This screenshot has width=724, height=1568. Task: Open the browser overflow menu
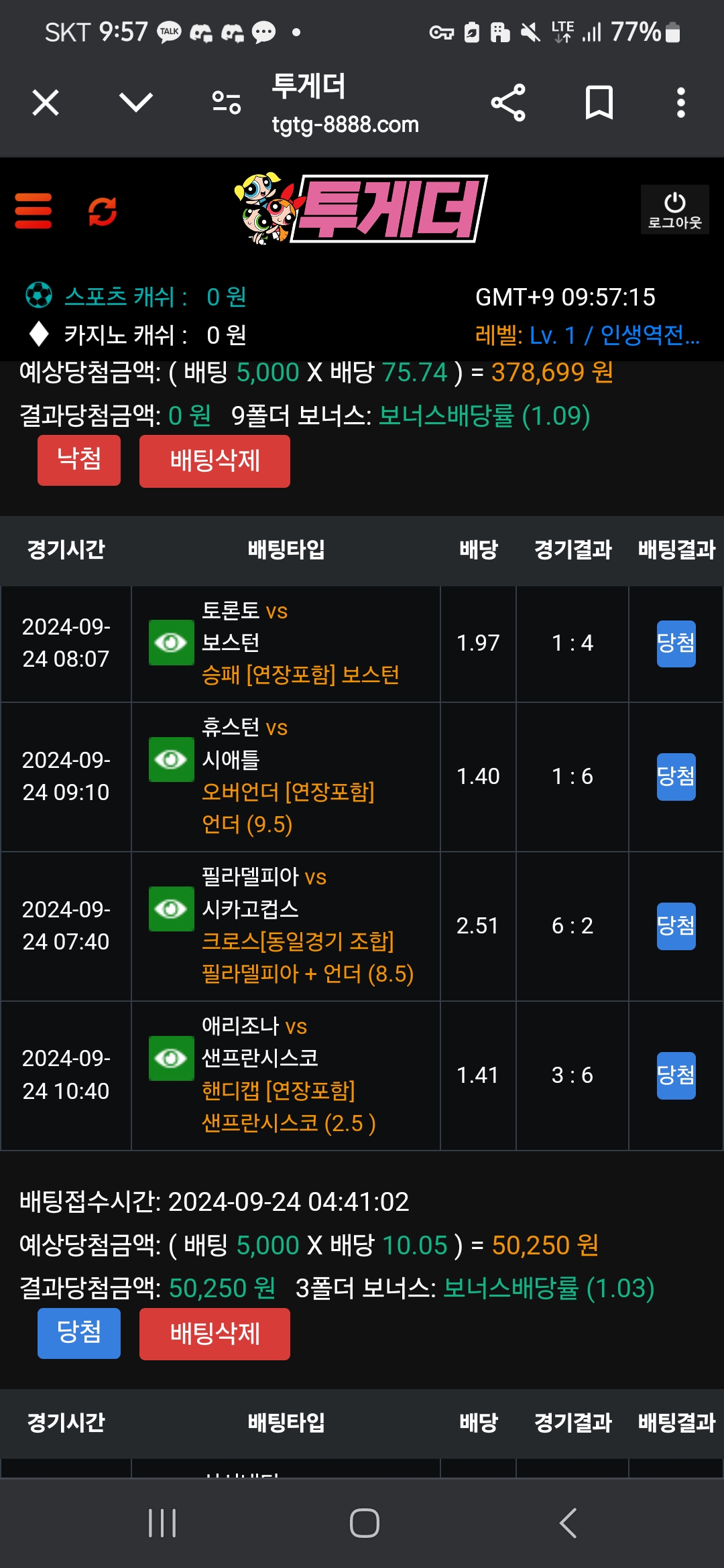tap(680, 103)
